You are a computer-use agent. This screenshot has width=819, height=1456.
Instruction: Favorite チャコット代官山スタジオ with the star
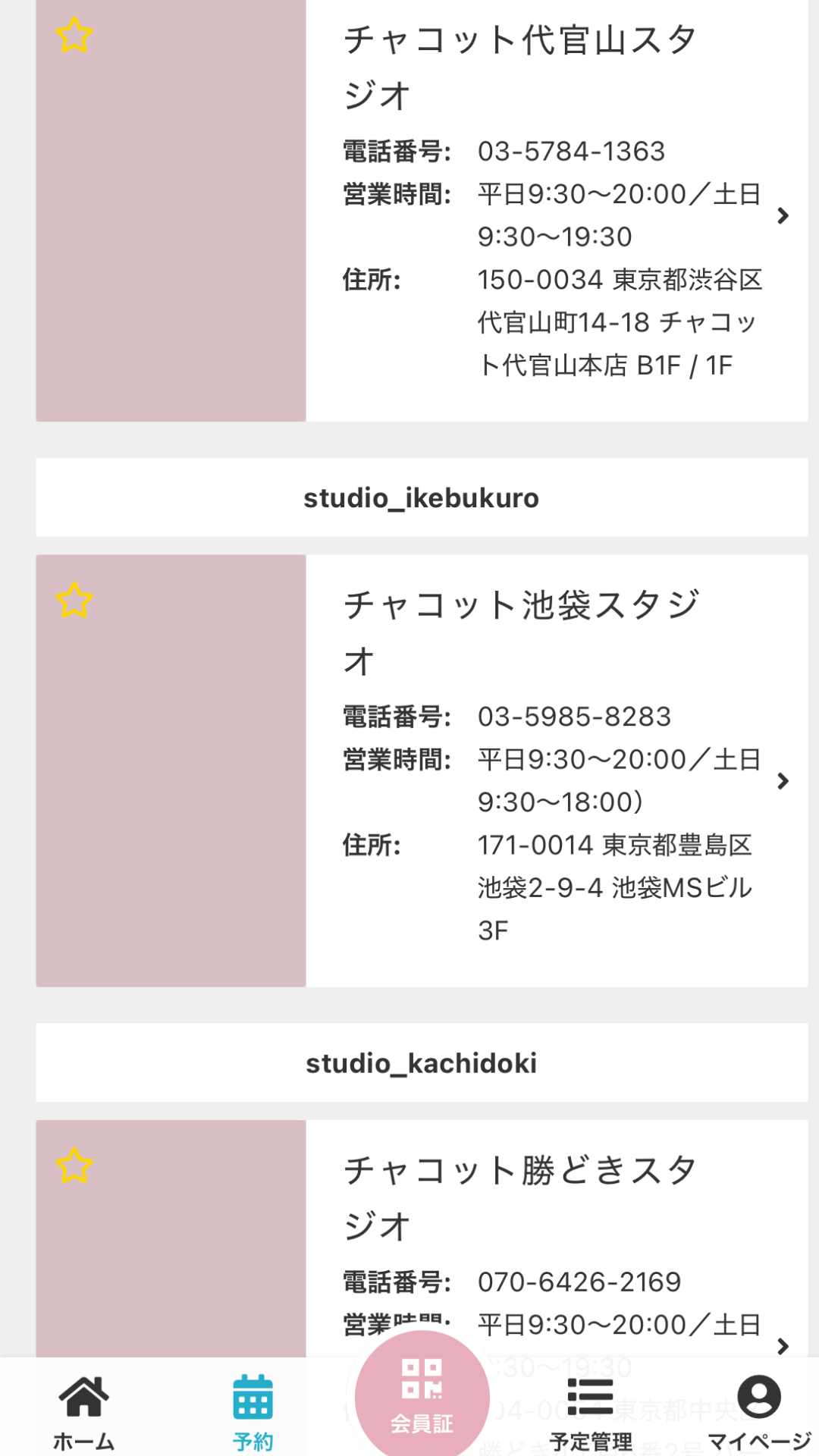tap(74, 36)
